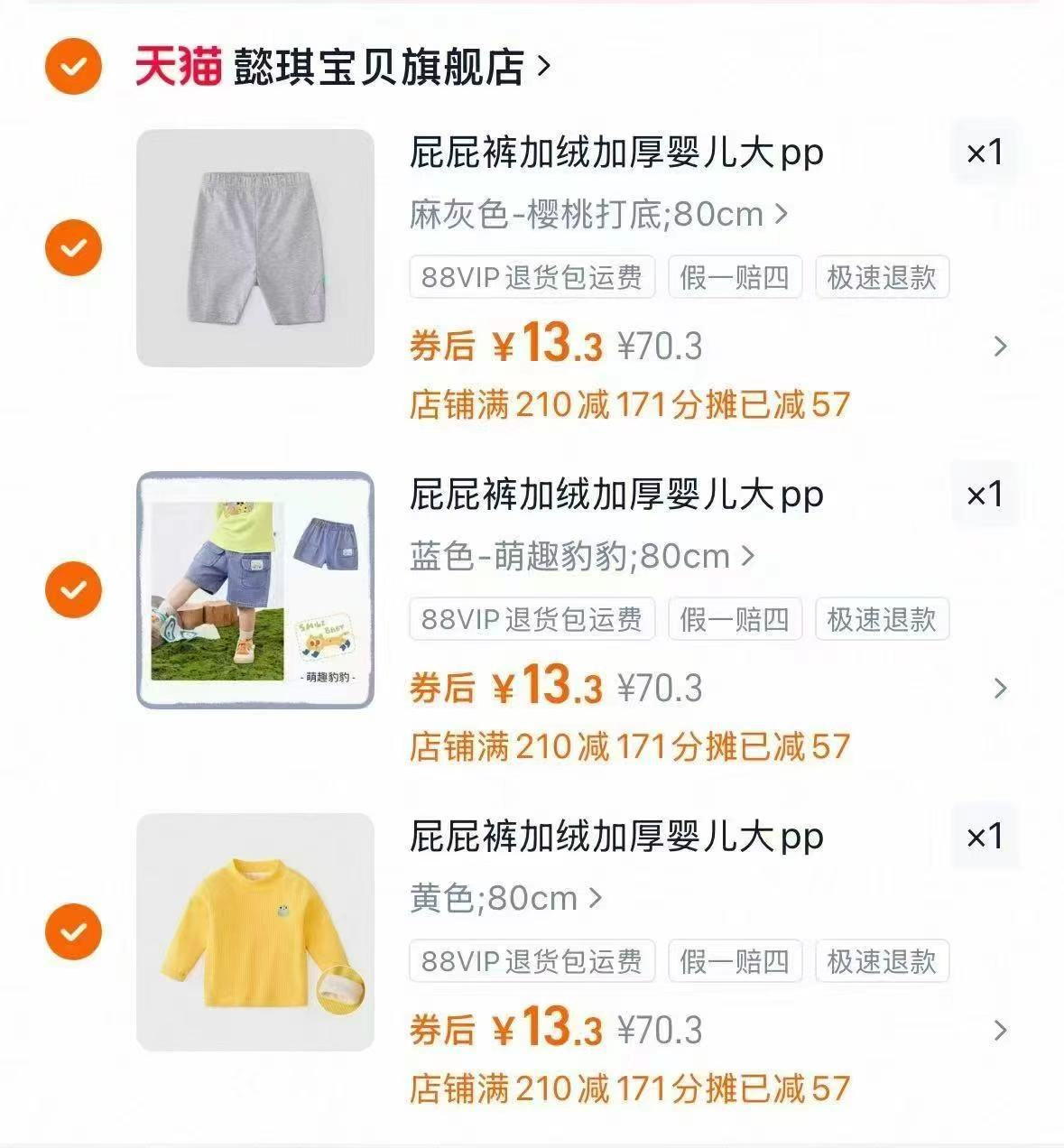The width and height of the screenshot is (1064, 1148).
Task: Click the first product title 屁屁裤加绒加厚婴儿大pp
Action: 615,152
